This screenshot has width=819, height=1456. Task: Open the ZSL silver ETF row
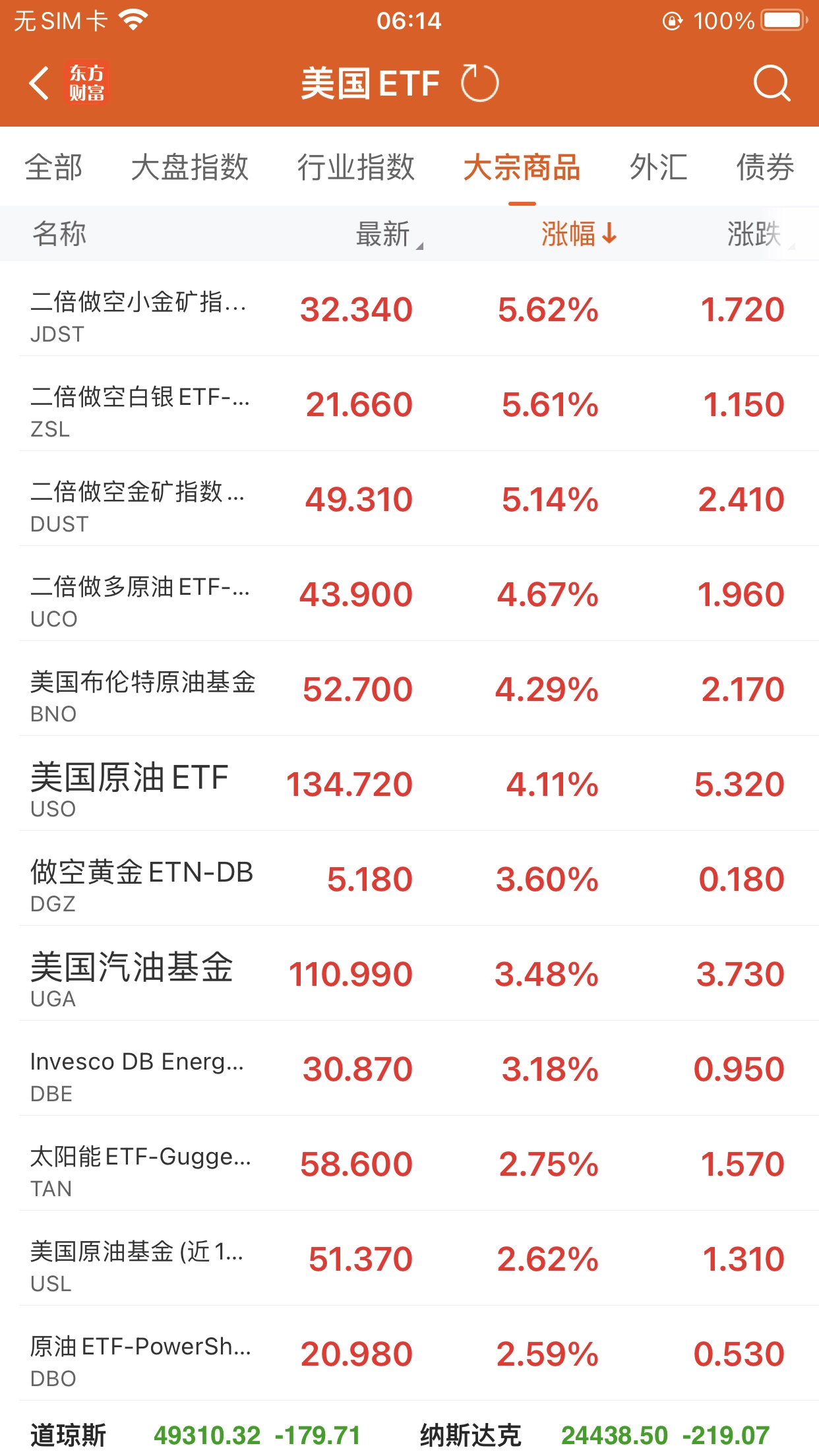(409, 405)
